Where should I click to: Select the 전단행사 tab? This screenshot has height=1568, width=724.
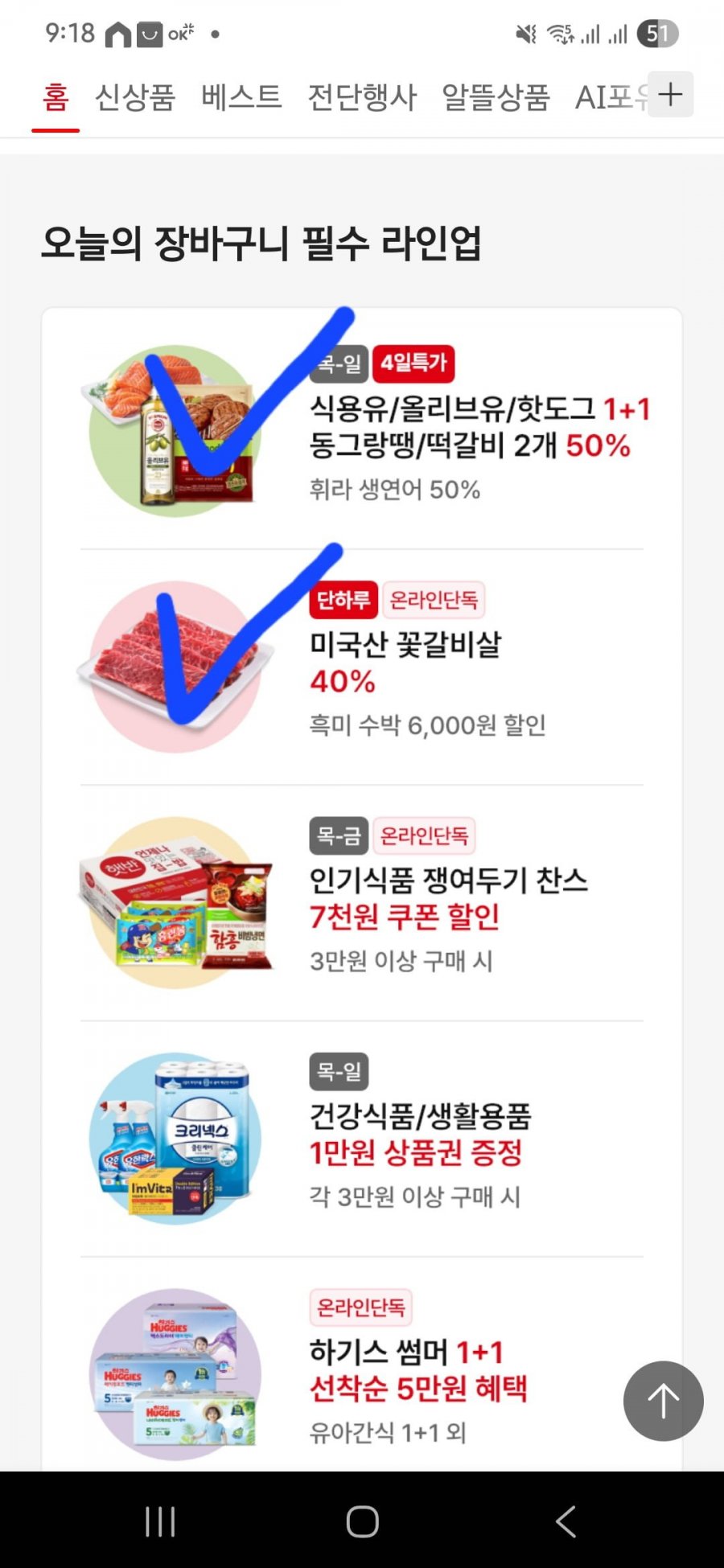tap(362, 97)
